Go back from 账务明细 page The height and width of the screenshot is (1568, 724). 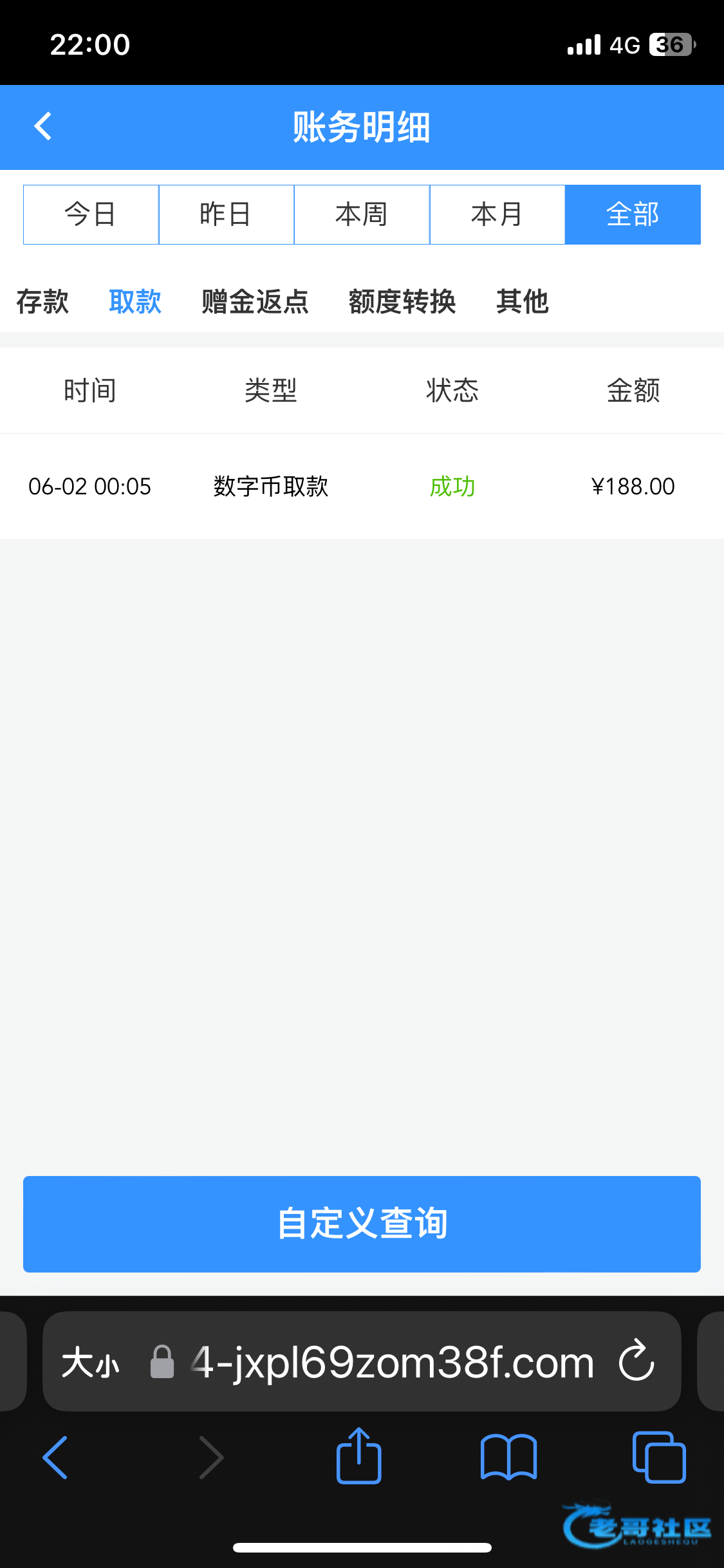pyautogui.click(x=43, y=127)
